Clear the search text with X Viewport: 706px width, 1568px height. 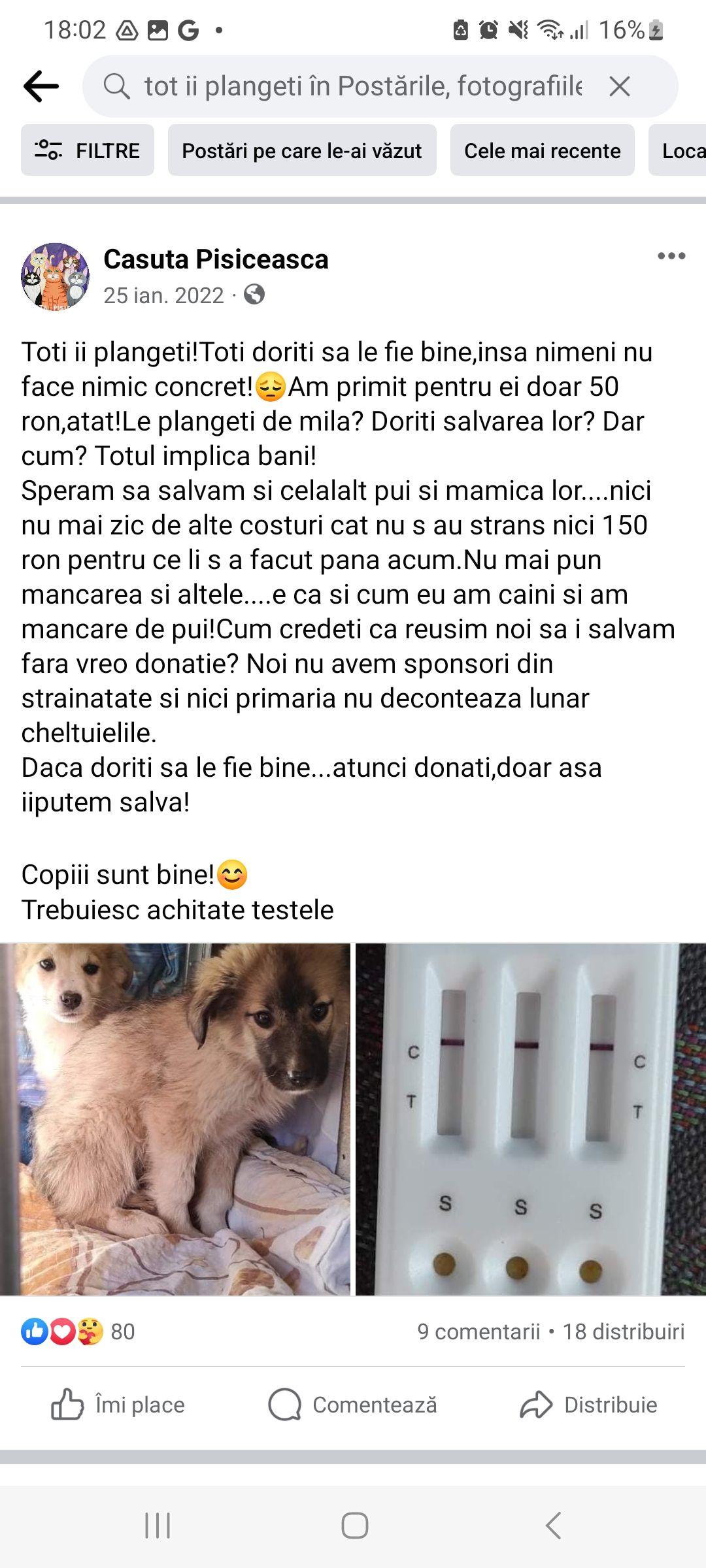(x=619, y=86)
